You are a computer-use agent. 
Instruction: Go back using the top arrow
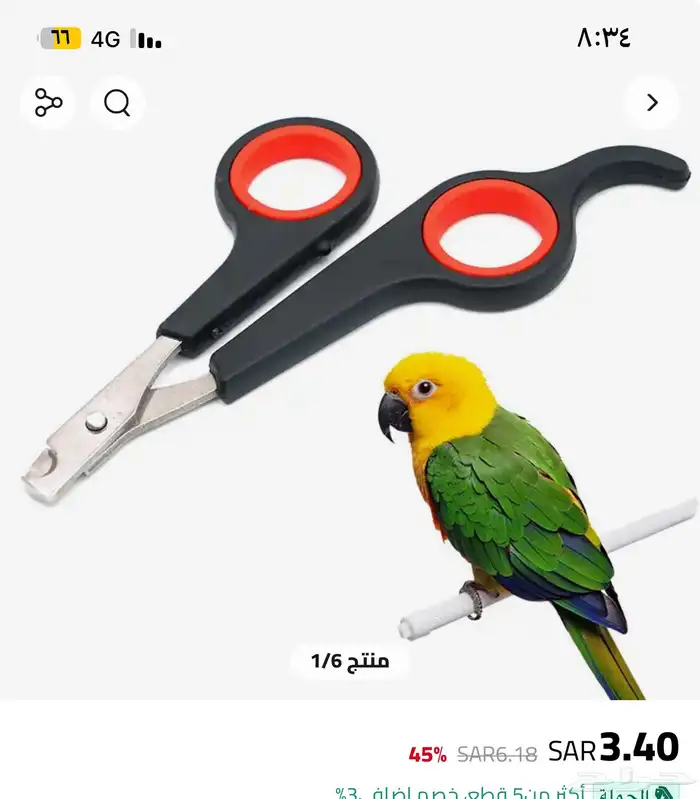[652, 102]
